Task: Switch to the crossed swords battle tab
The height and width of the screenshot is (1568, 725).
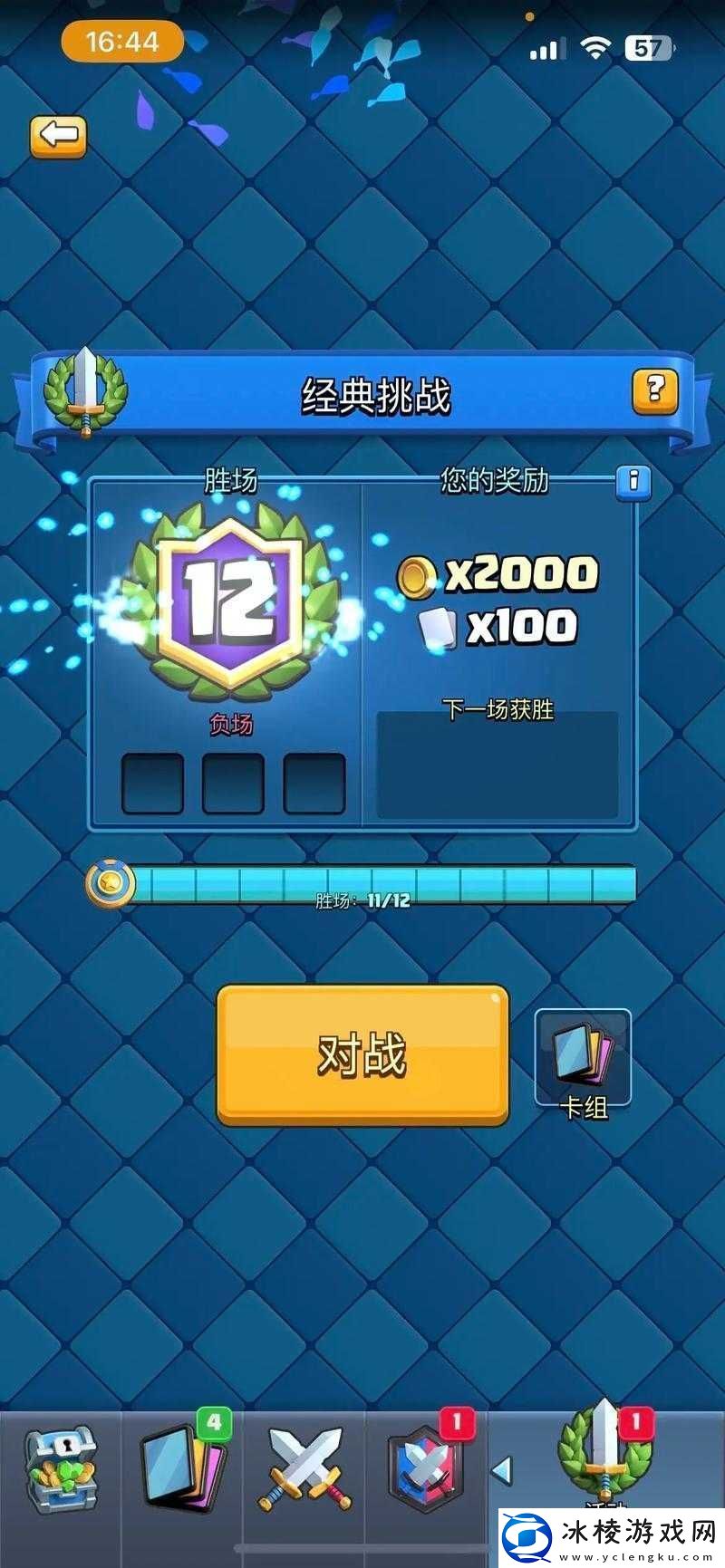Action: coord(305,1472)
